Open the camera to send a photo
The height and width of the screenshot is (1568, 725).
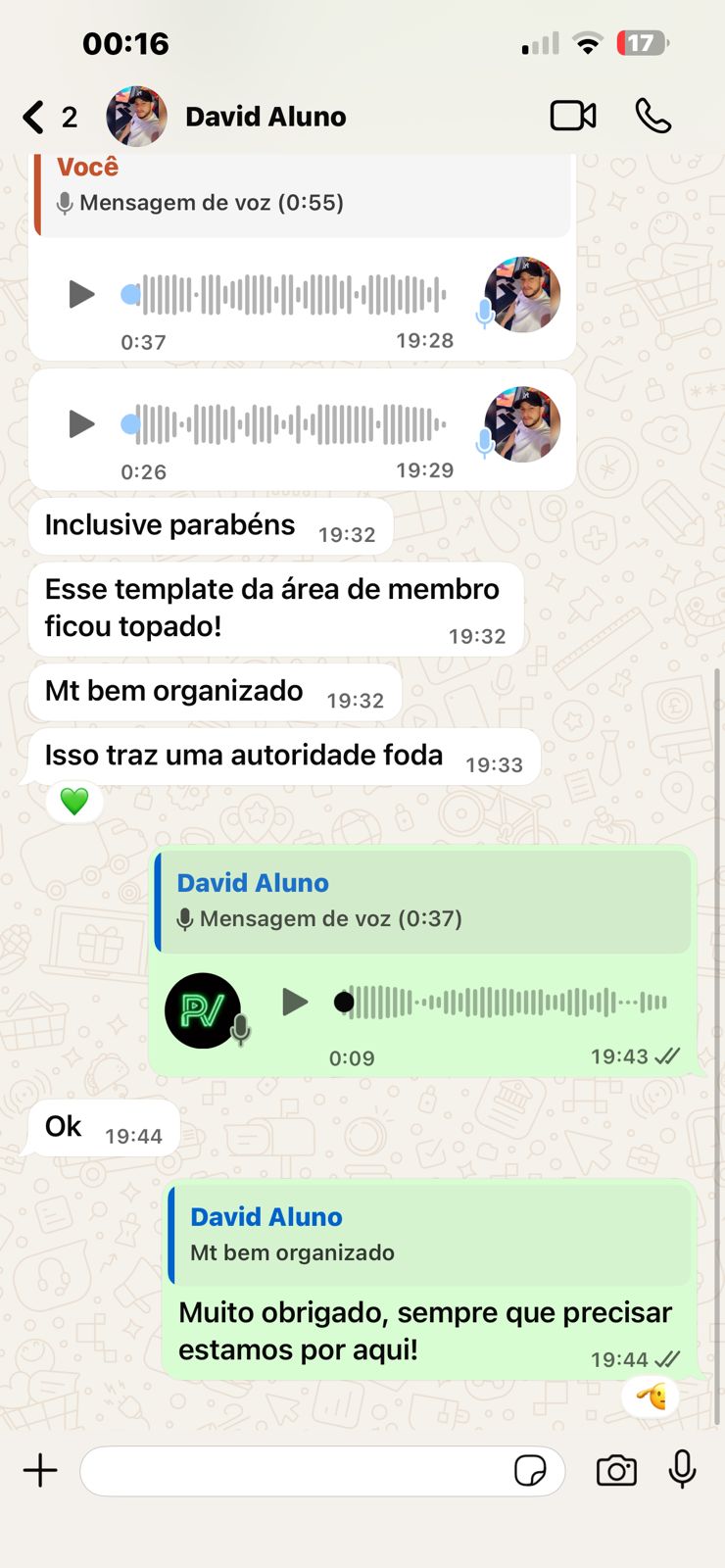point(616,1470)
